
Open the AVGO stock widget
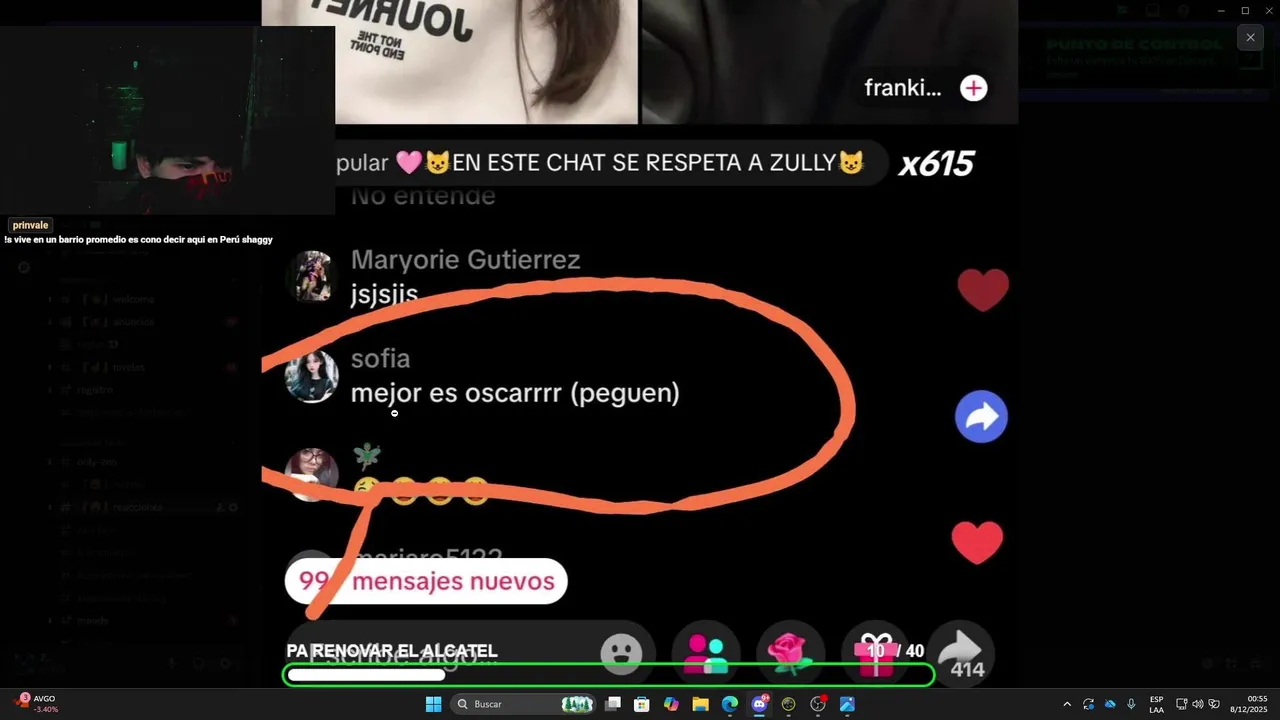(x=40, y=704)
